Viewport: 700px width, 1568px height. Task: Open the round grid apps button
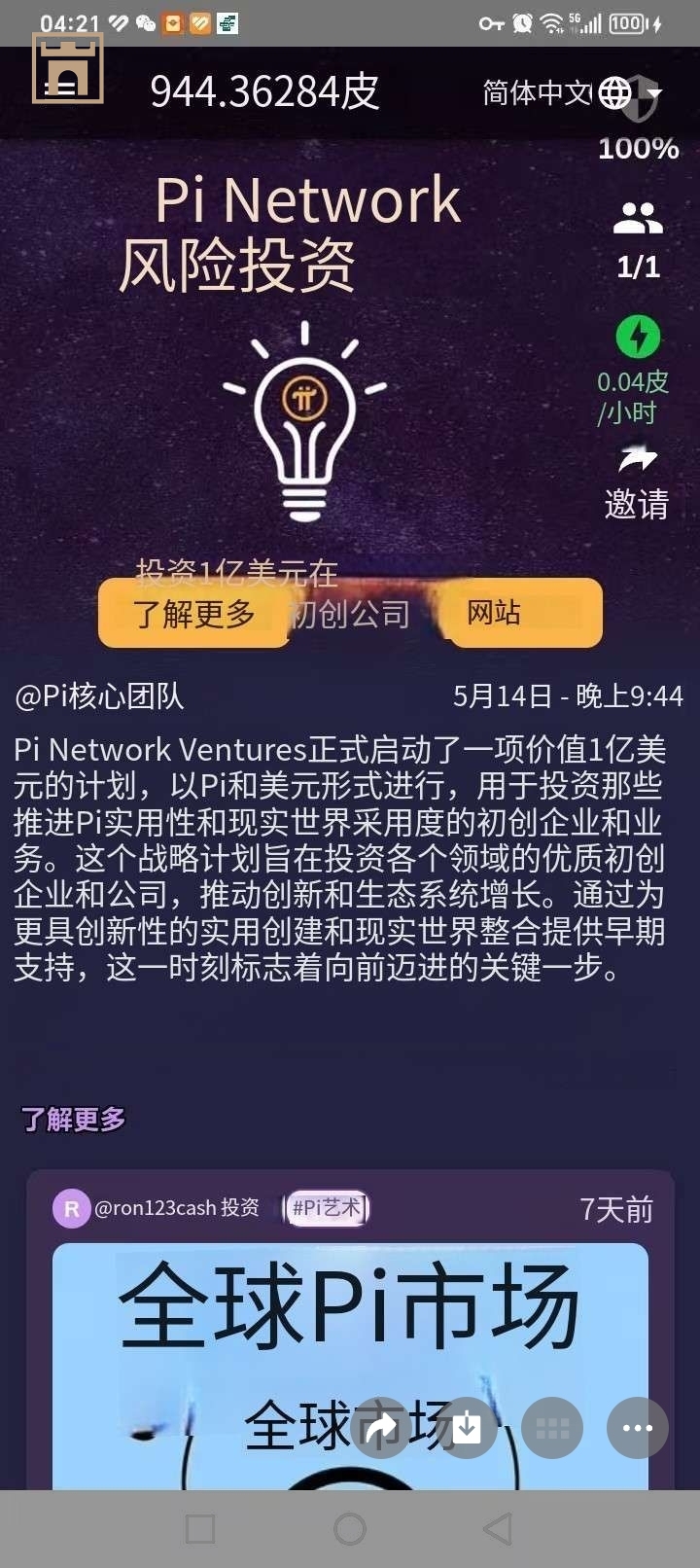pyautogui.click(x=552, y=1428)
